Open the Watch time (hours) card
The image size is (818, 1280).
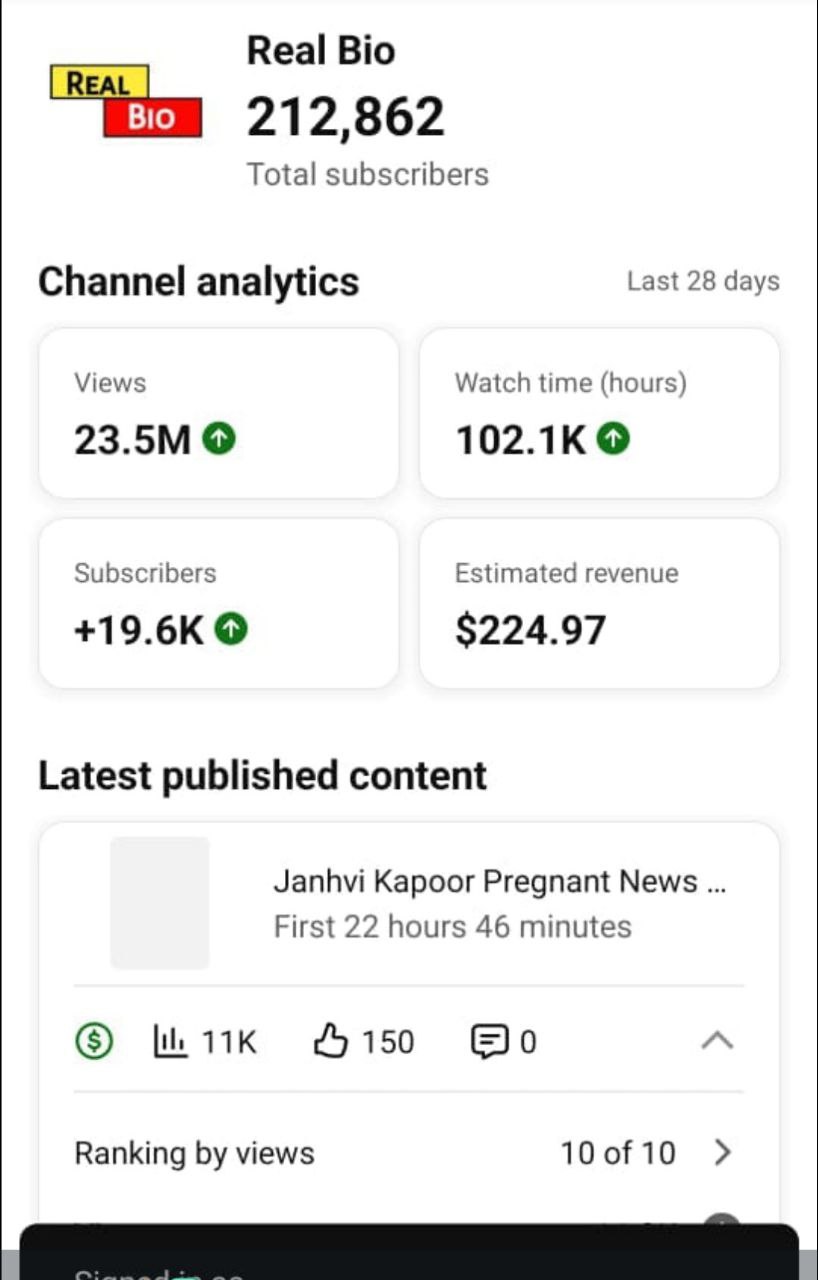pyautogui.click(x=598, y=413)
